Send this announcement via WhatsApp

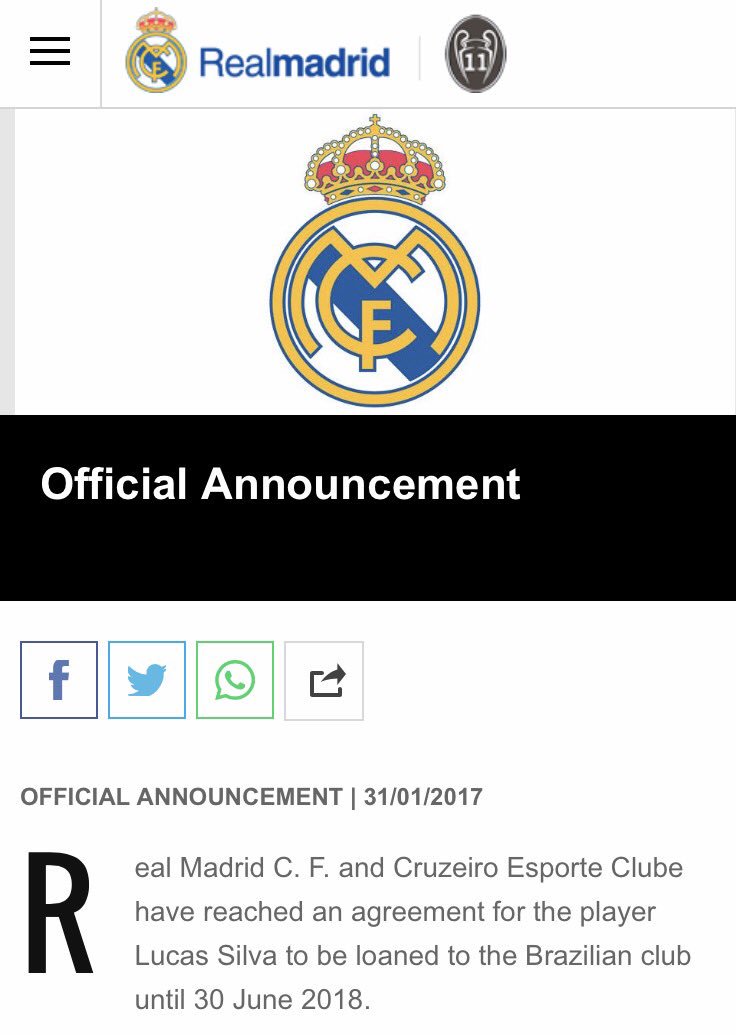pos(235,680)
